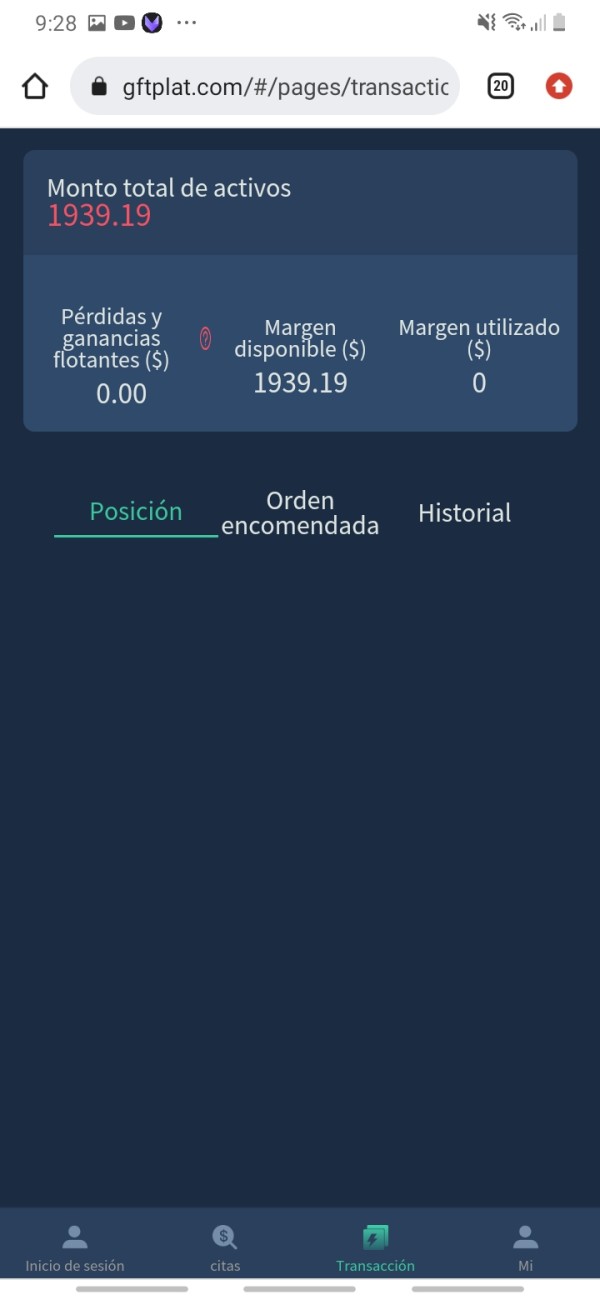Go to Inicio de sesión in bottom navigation
600x1300 pixels.
(75, 1249)
